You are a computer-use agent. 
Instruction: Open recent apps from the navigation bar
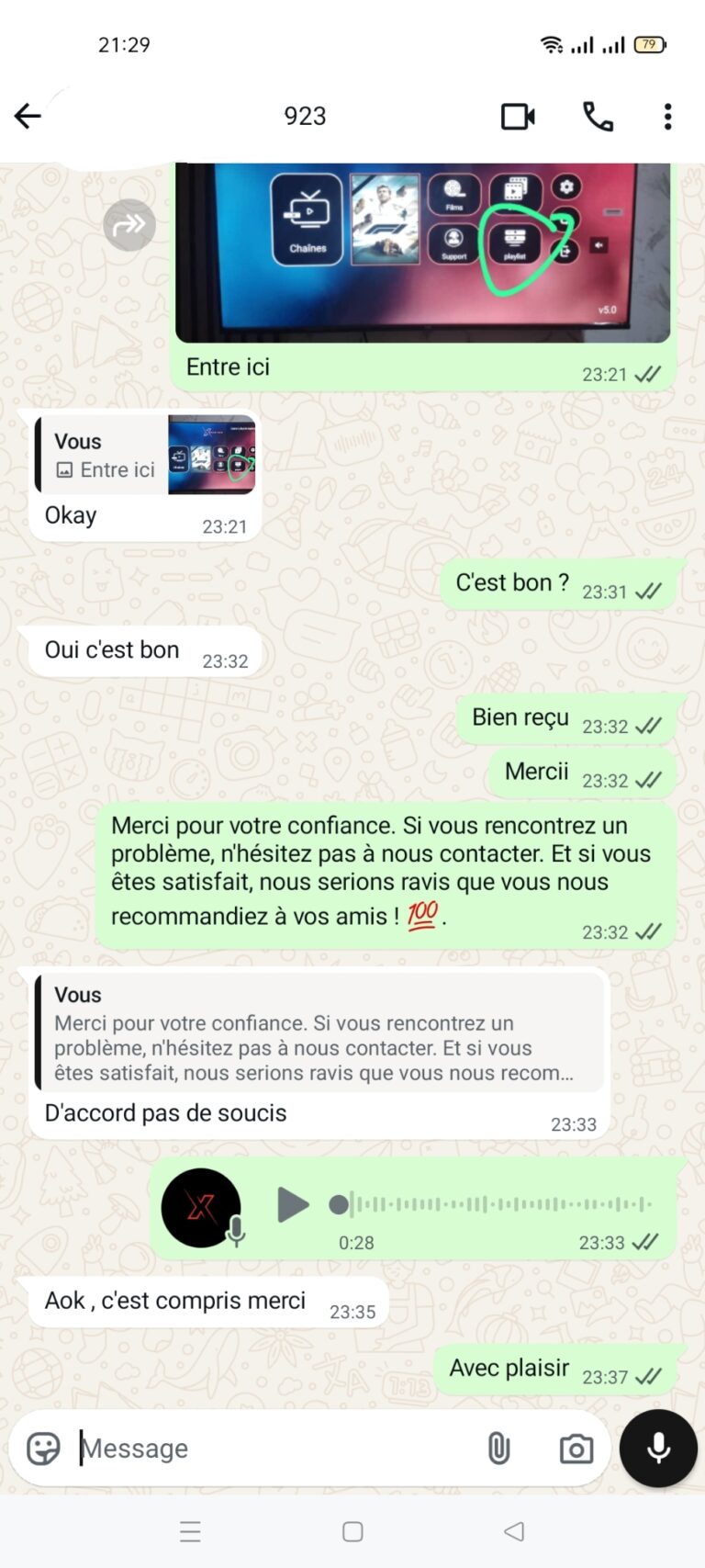190,1531
